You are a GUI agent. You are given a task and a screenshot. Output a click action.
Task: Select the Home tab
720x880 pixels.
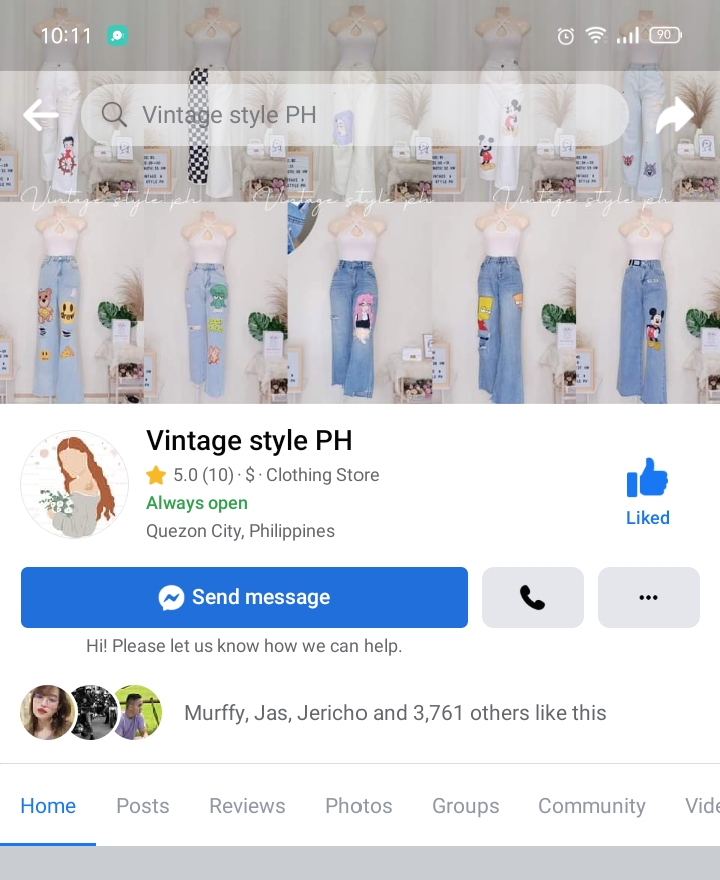point(48,806)
